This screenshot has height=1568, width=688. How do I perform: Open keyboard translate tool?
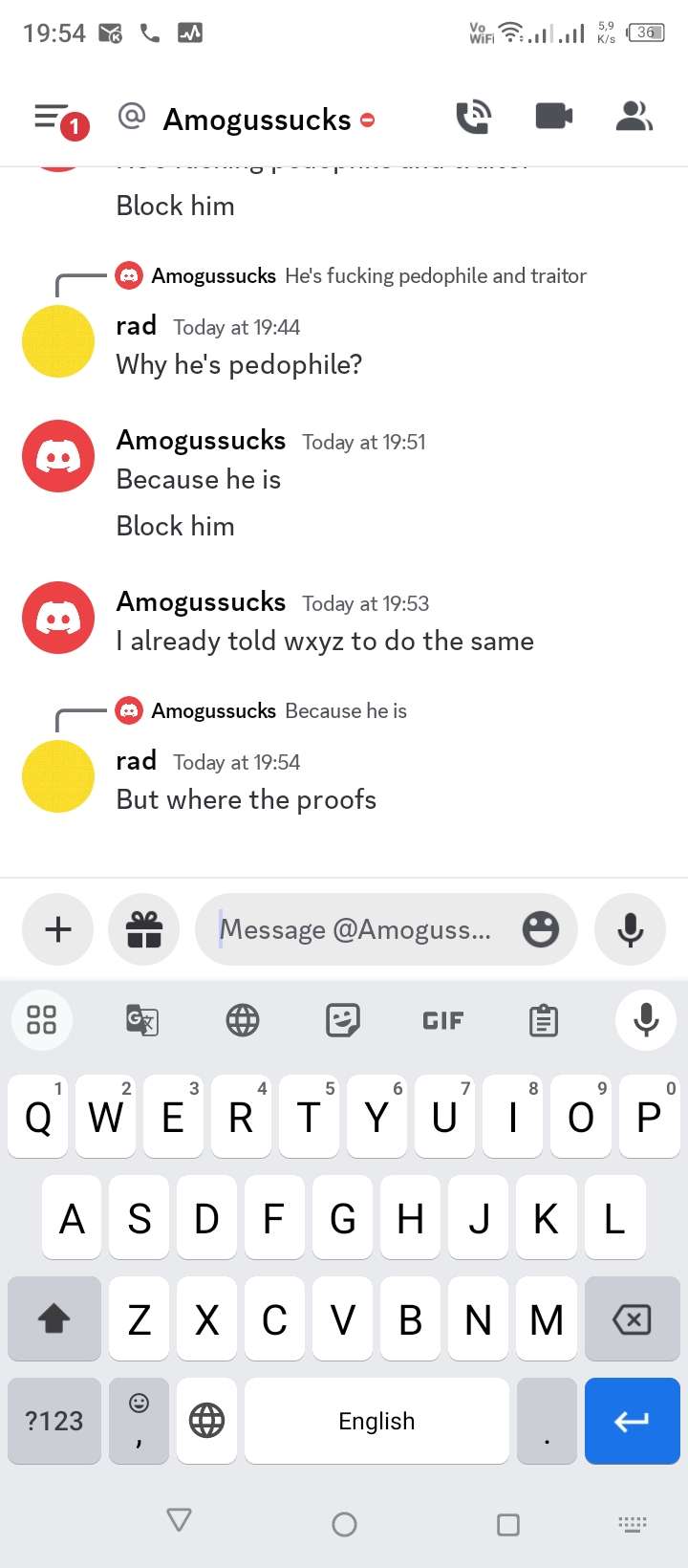coord(141,1020)
